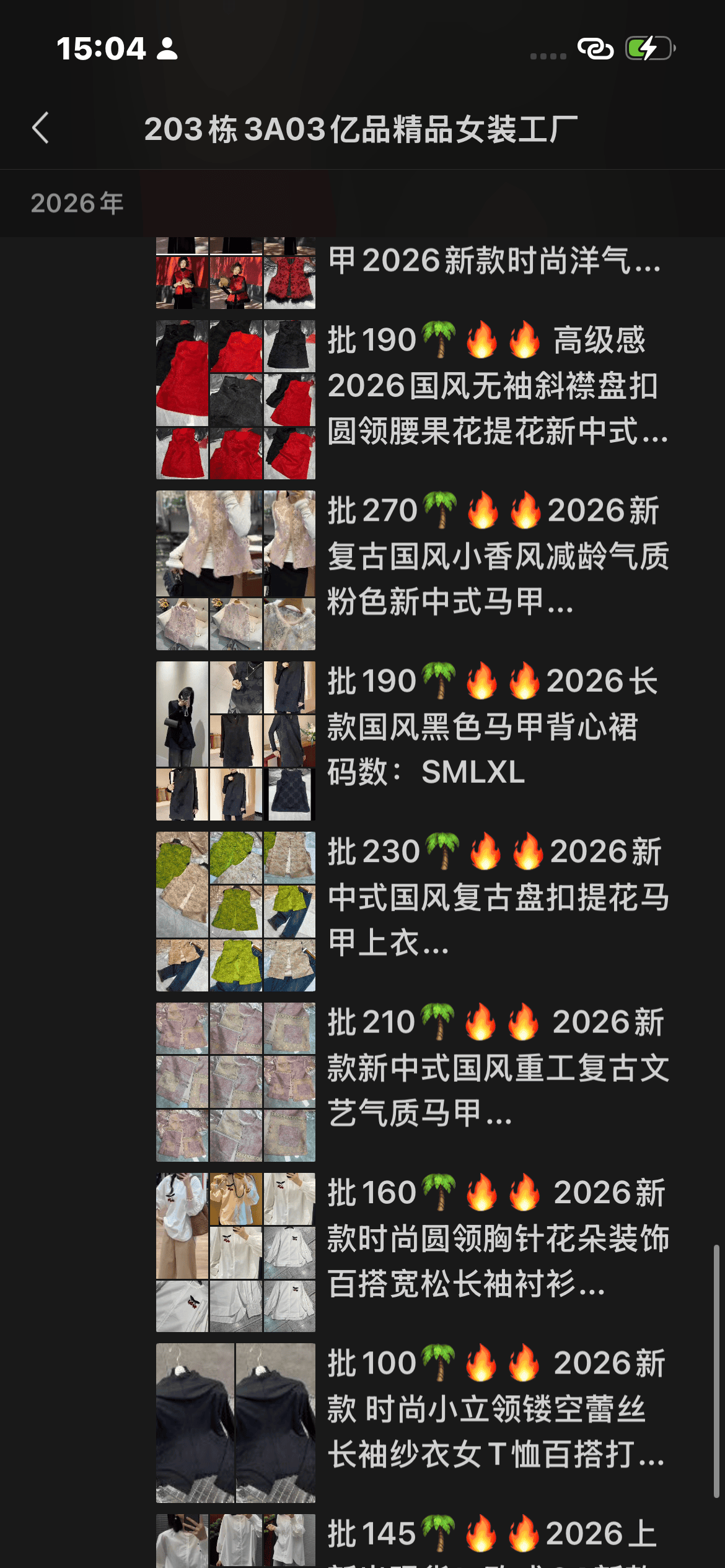Open the 批230 jacquard button vest post
This screenshot has width=725, height=1568.
496,897
